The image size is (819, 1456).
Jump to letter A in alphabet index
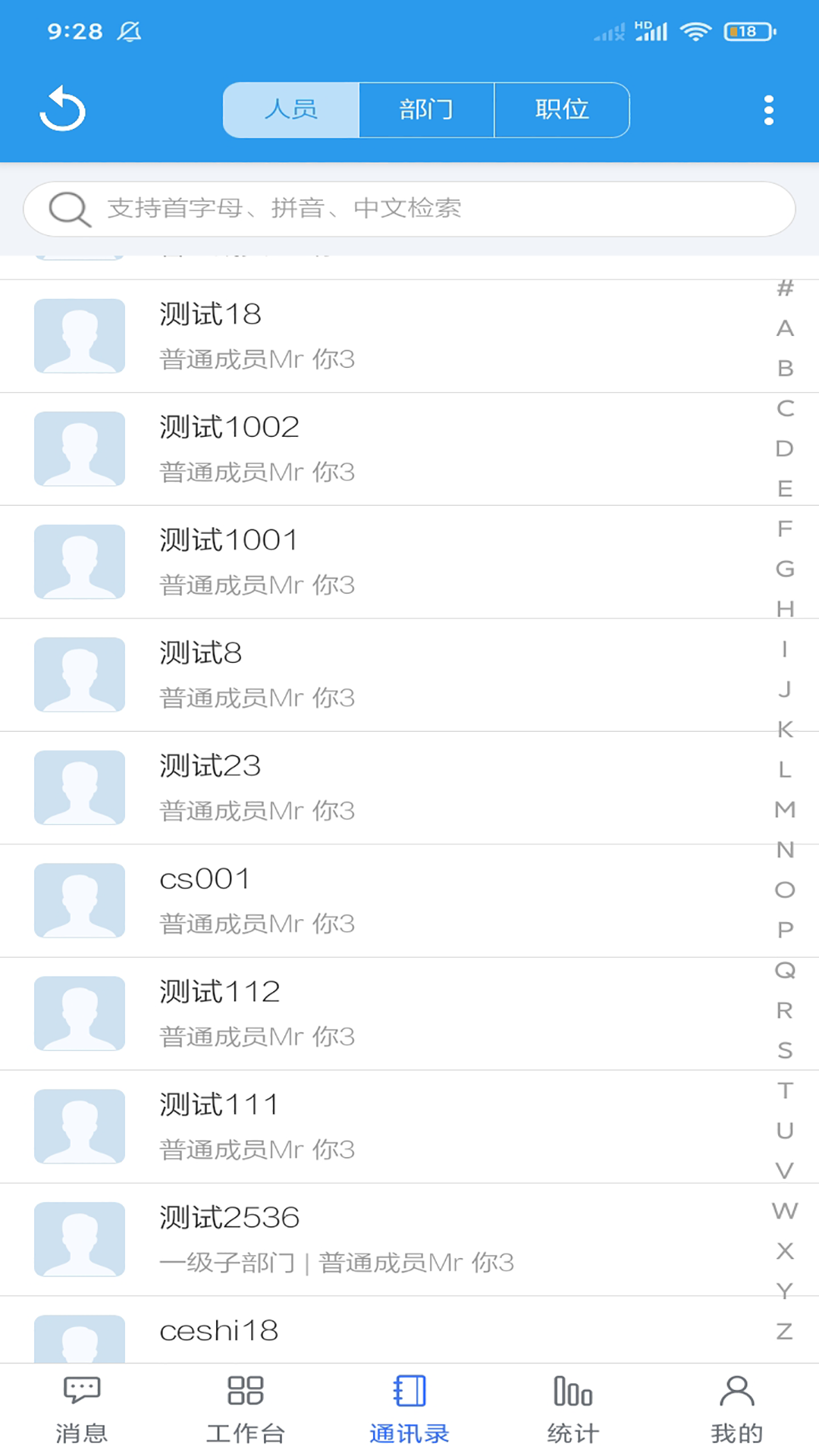784,329
